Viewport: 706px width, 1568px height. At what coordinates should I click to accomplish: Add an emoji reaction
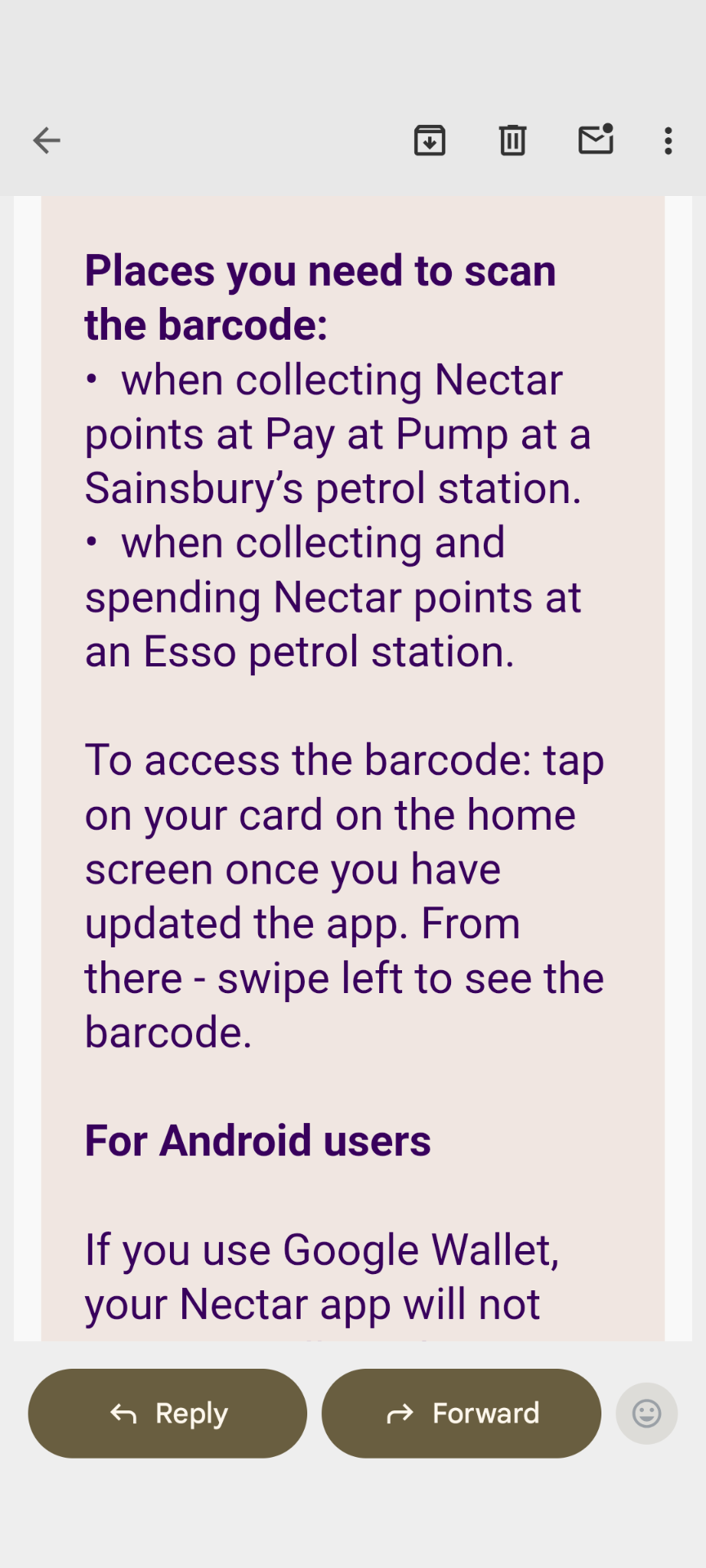point(646,1414)
